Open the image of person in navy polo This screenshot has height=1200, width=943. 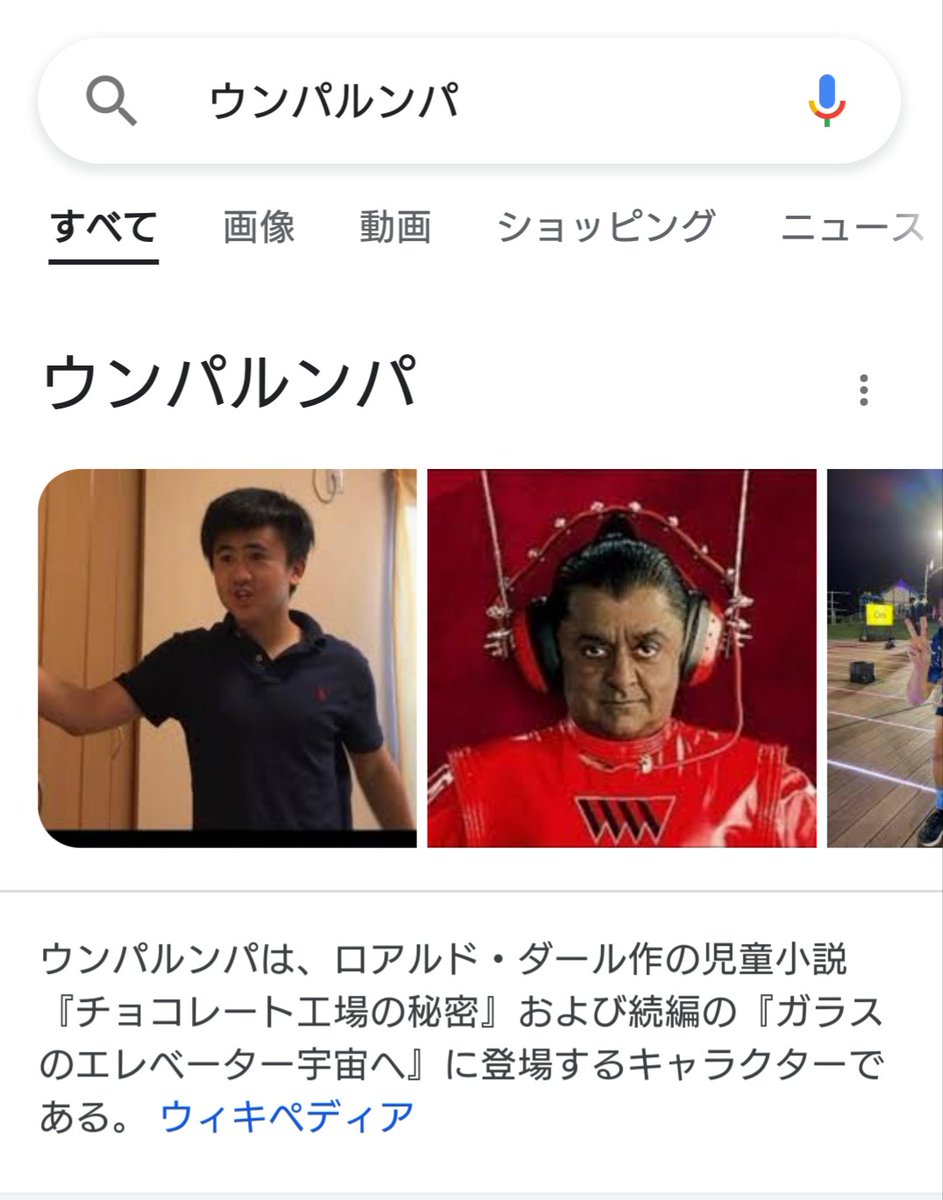point(228,657)
